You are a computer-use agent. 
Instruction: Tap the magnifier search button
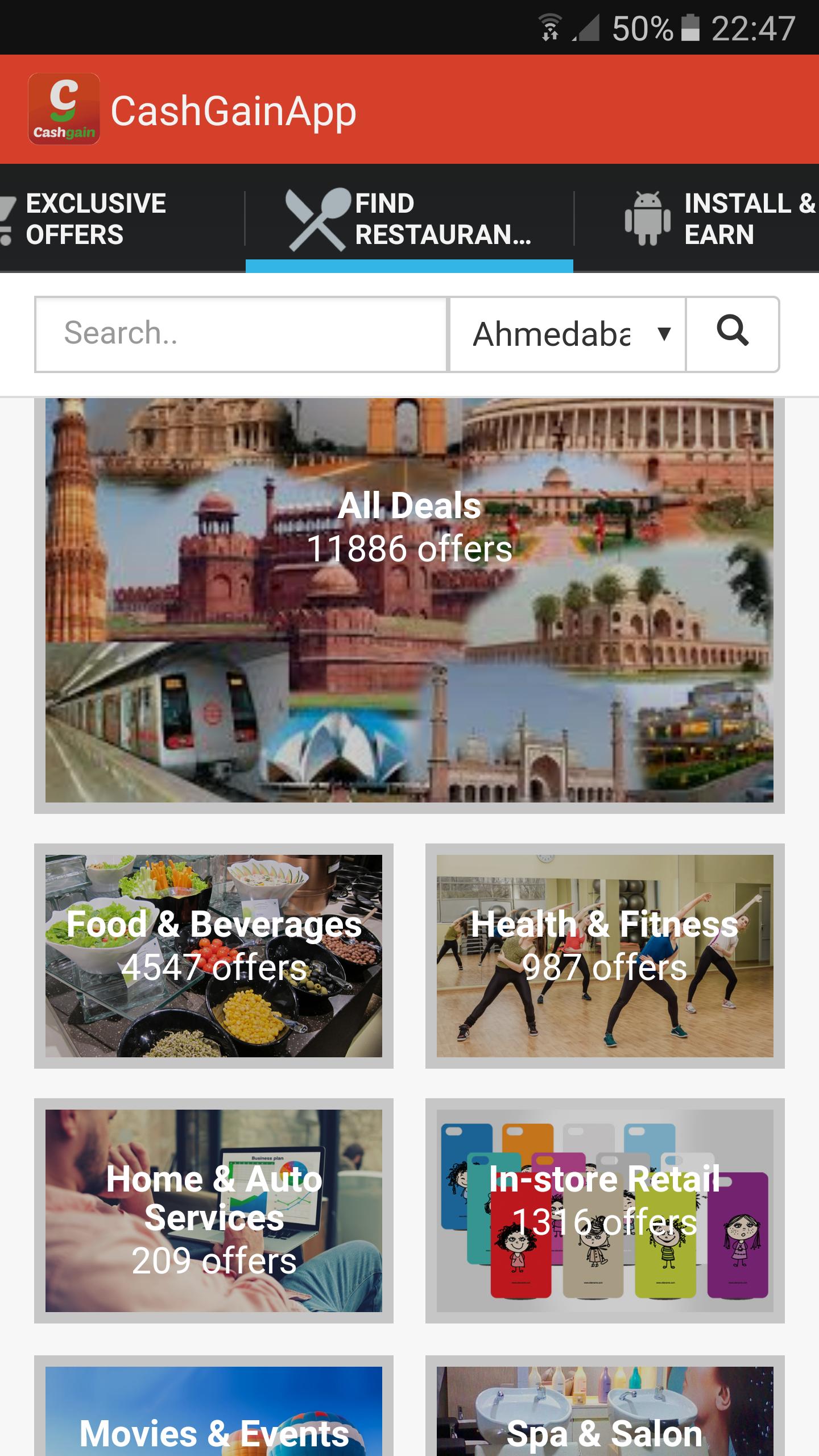[733, 333]
